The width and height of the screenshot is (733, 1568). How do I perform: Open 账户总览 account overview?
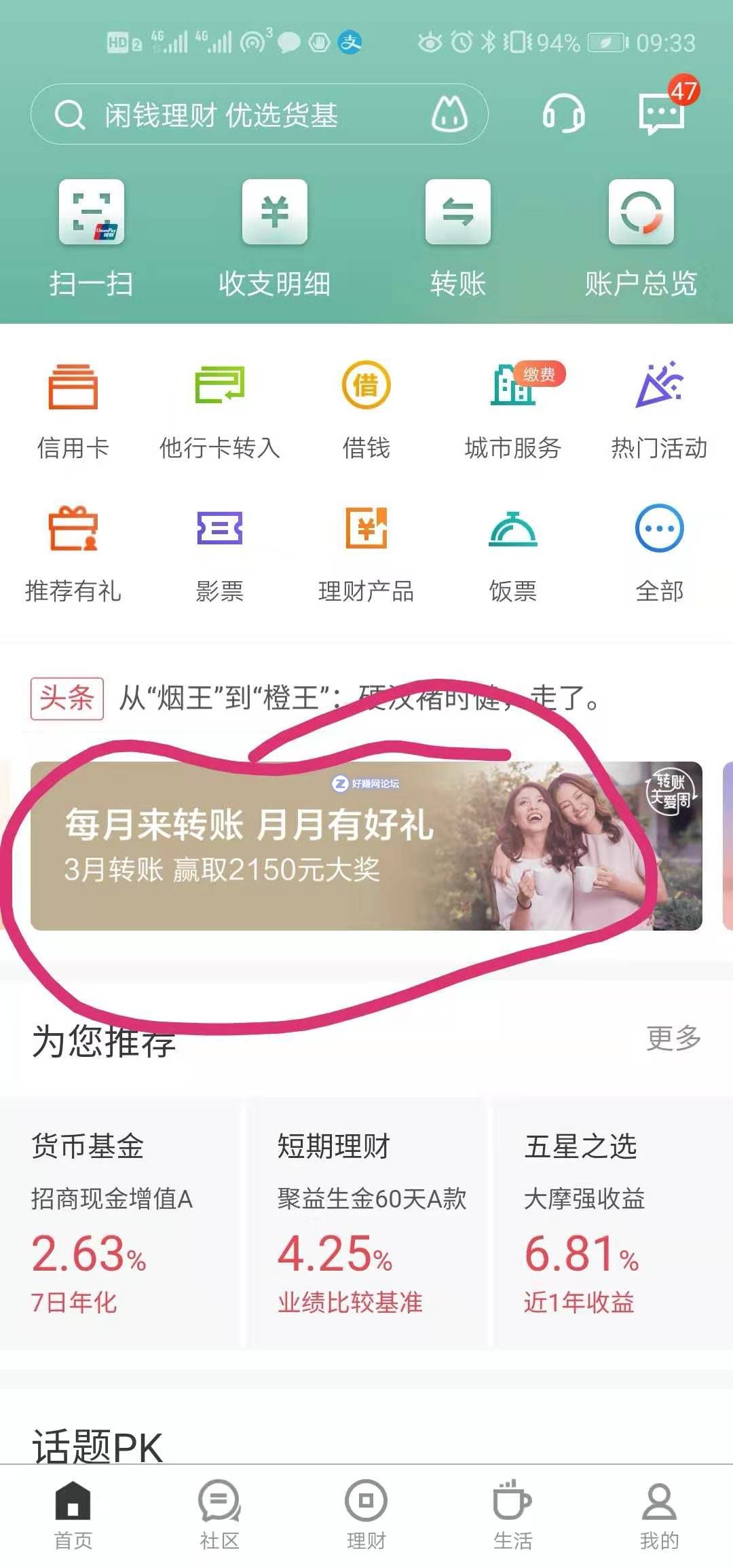(641, 238)
